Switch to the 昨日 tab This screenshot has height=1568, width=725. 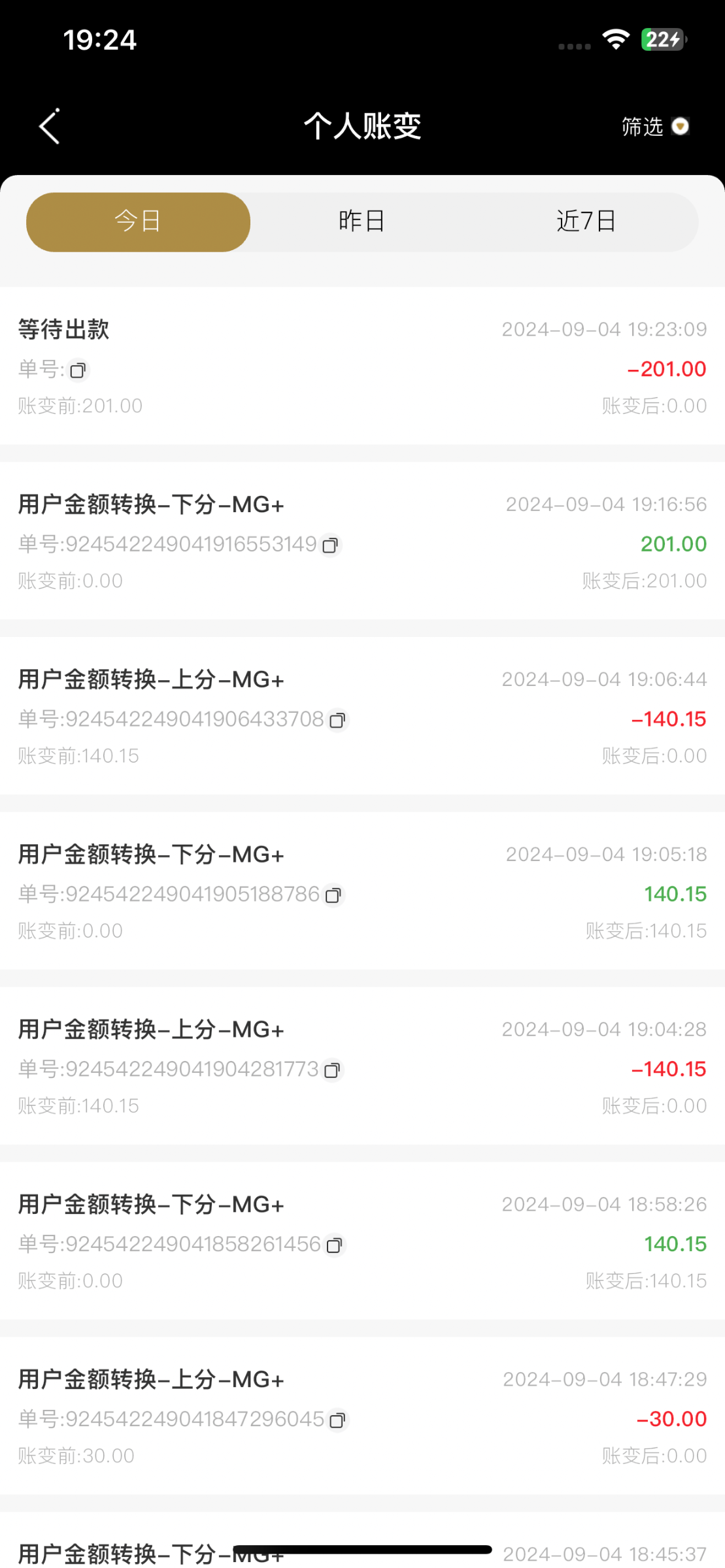click(362, 221)
